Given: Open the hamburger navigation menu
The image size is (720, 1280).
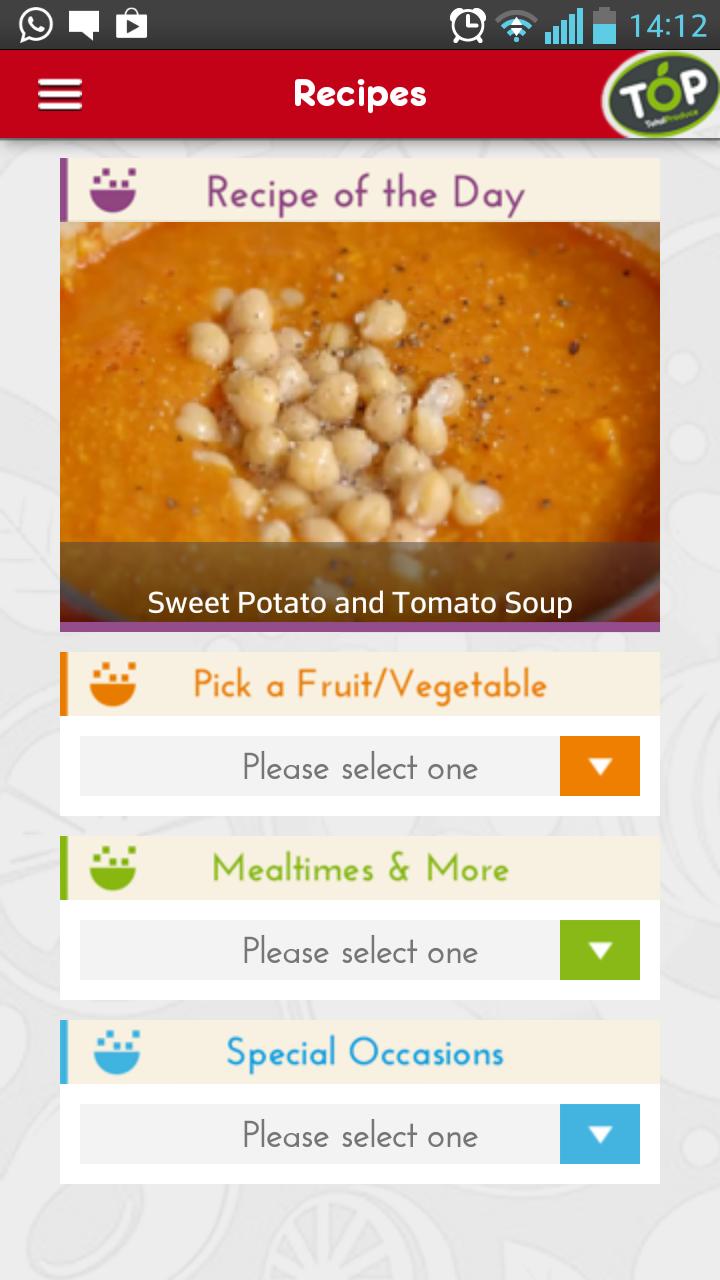Looking at the screenshot, I should click(60, 95).
